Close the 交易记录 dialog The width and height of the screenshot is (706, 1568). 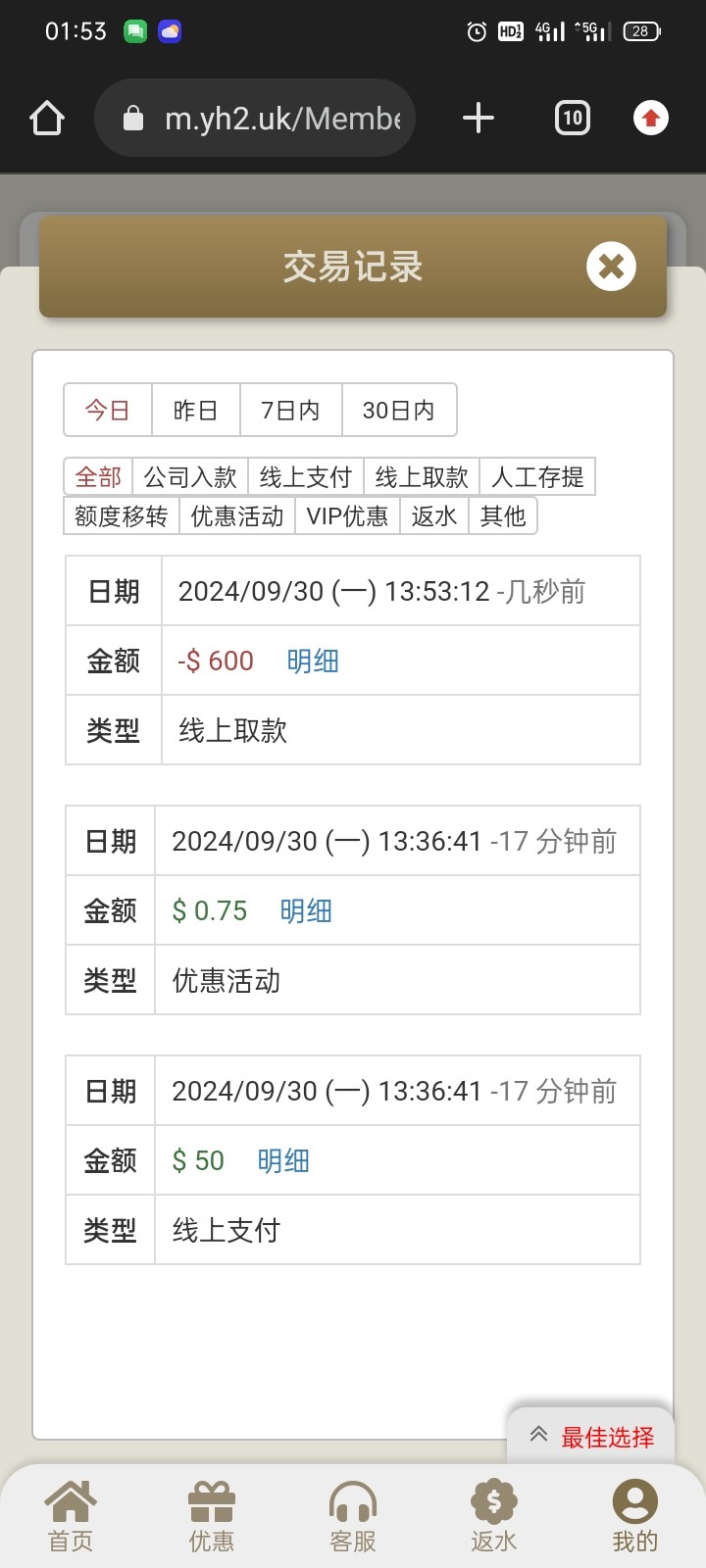tap(611, 267)
